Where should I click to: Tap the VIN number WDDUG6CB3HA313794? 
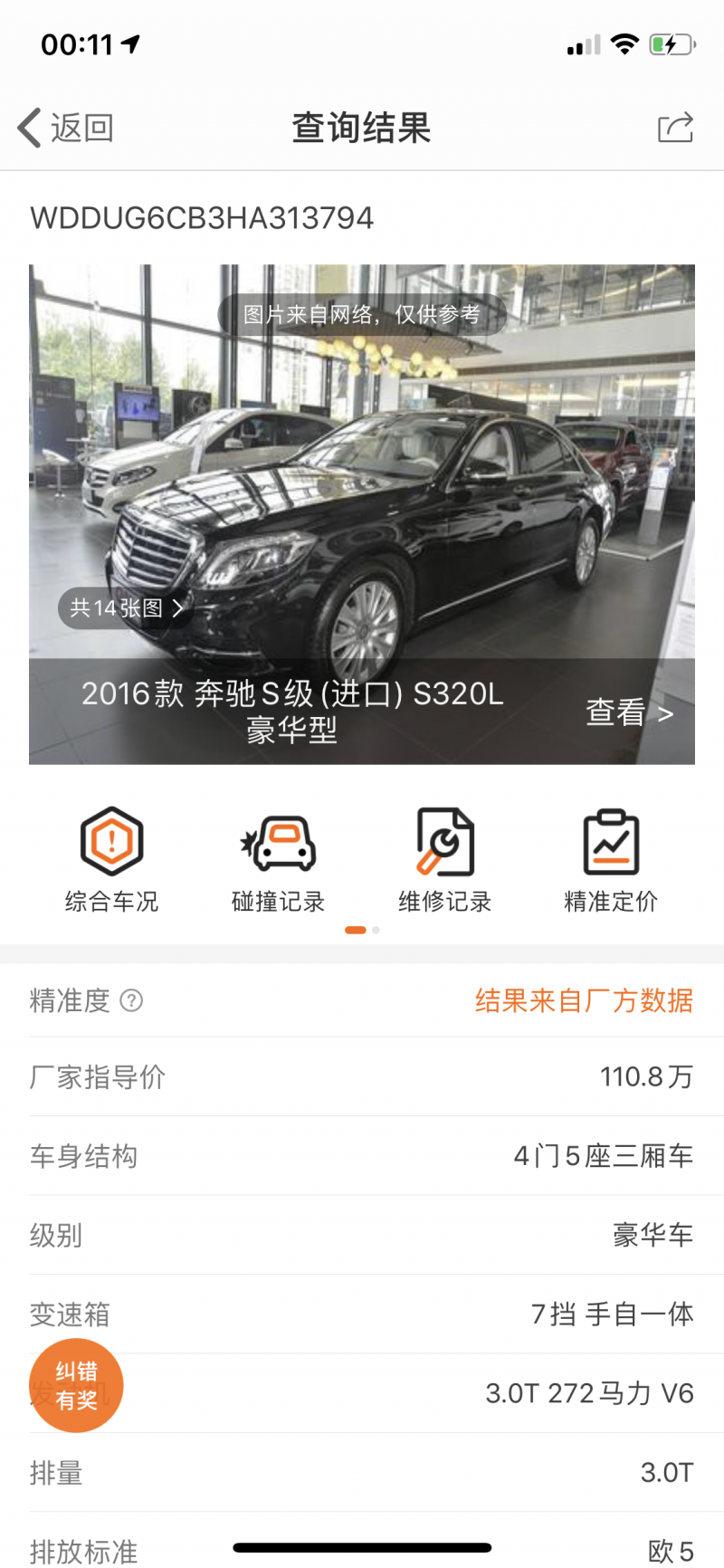point(201,218)
